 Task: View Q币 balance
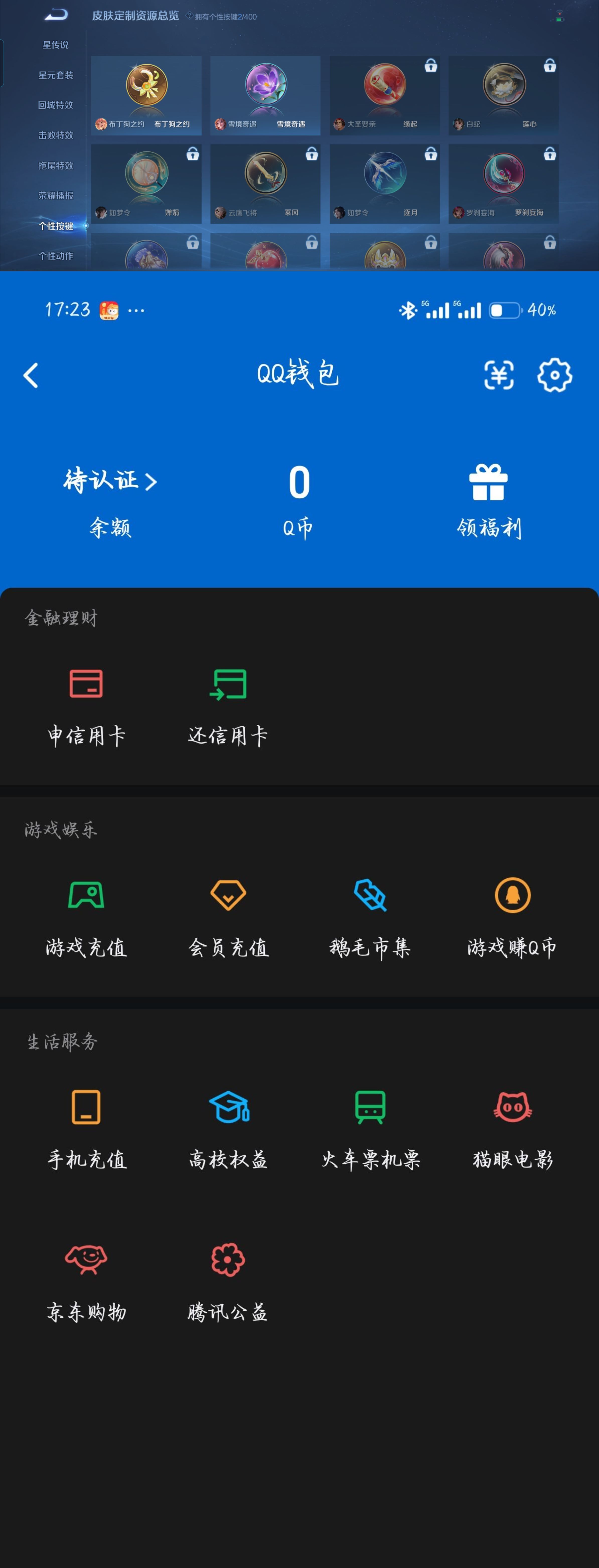click(x=299, y=499)
